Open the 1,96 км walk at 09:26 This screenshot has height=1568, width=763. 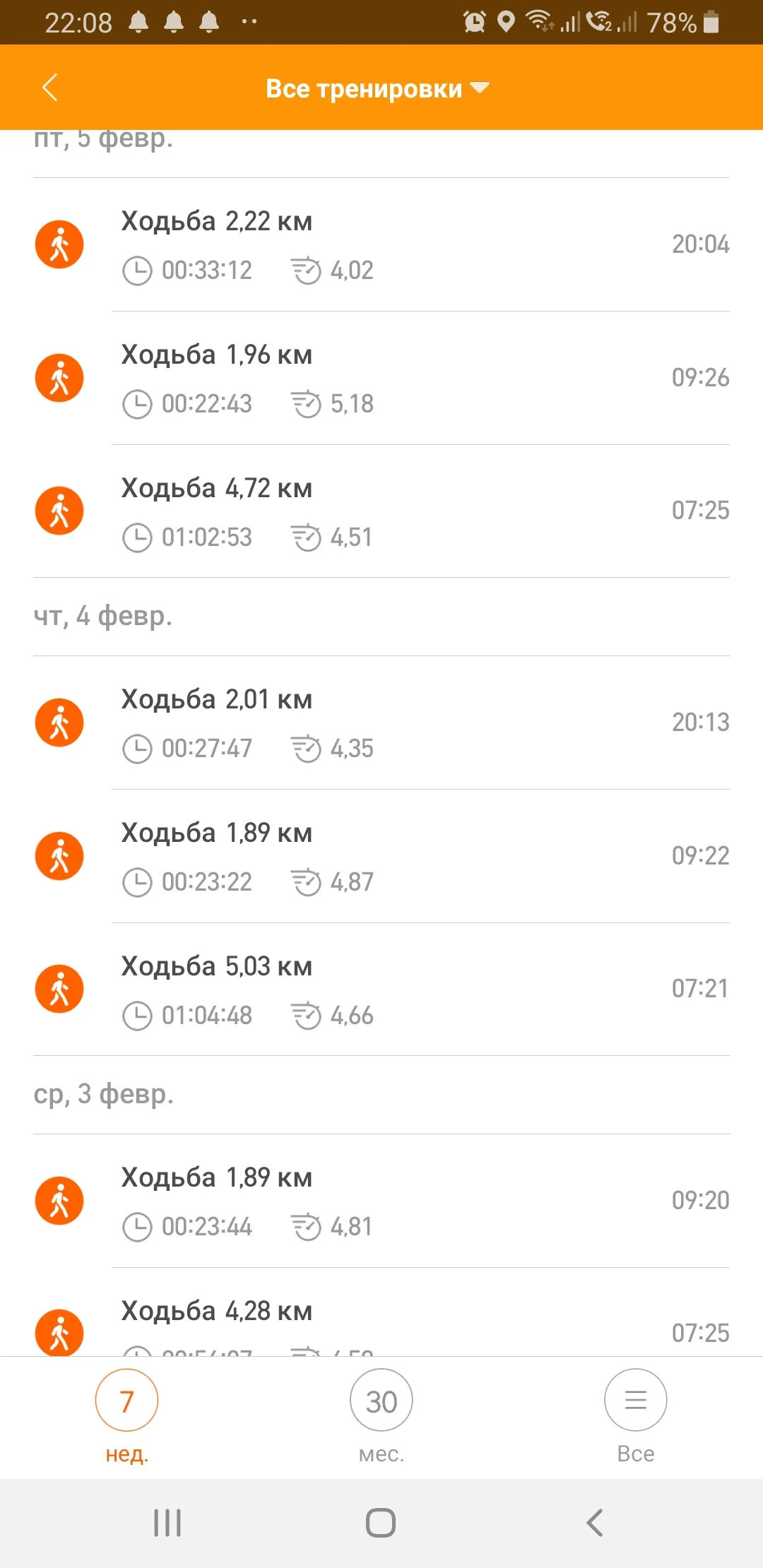[x=381, y=378]
